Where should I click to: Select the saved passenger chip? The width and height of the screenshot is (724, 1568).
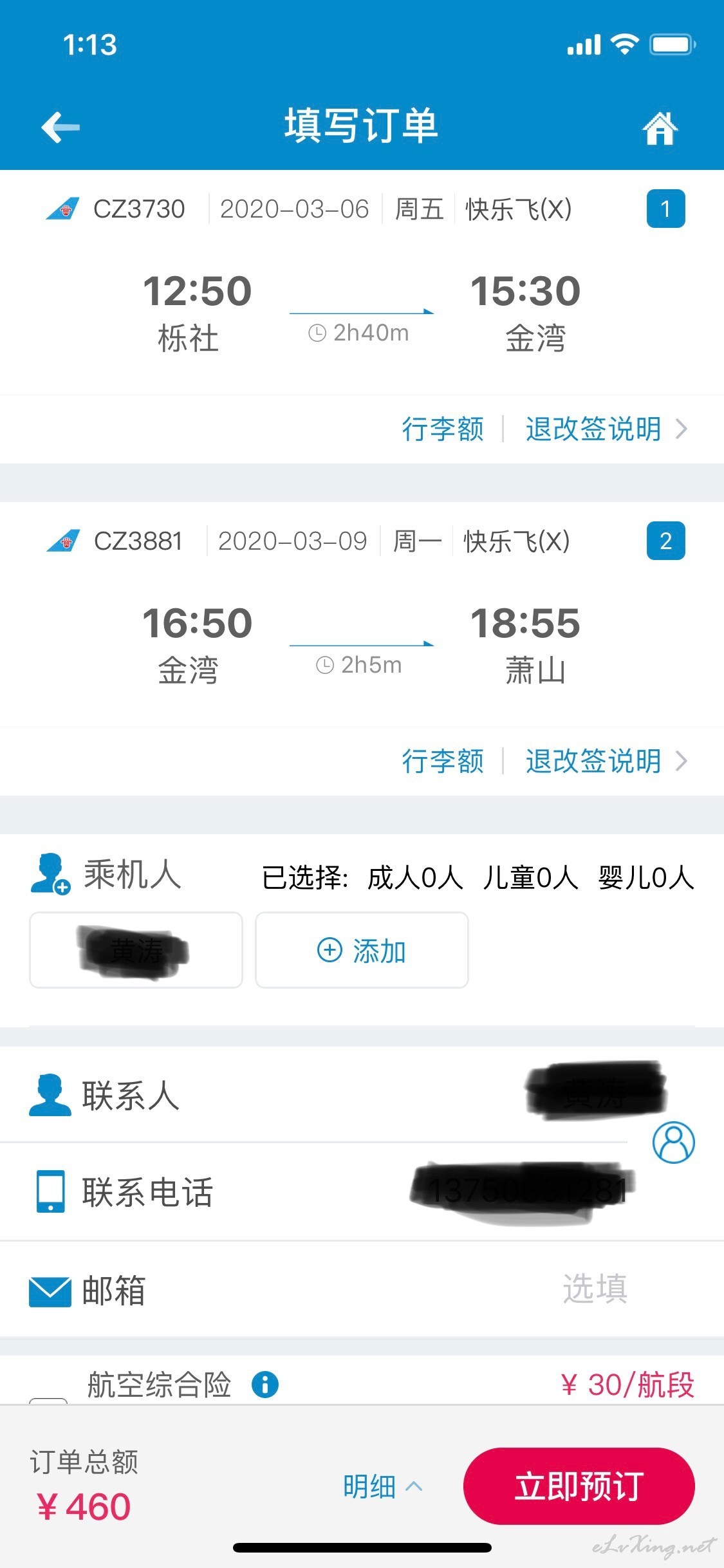[136, 950]
